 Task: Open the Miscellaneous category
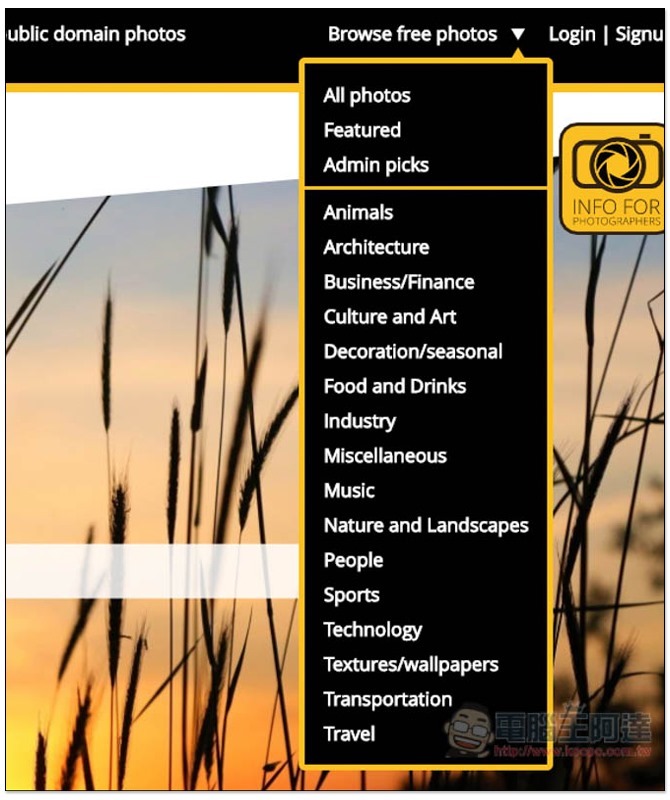384,456
